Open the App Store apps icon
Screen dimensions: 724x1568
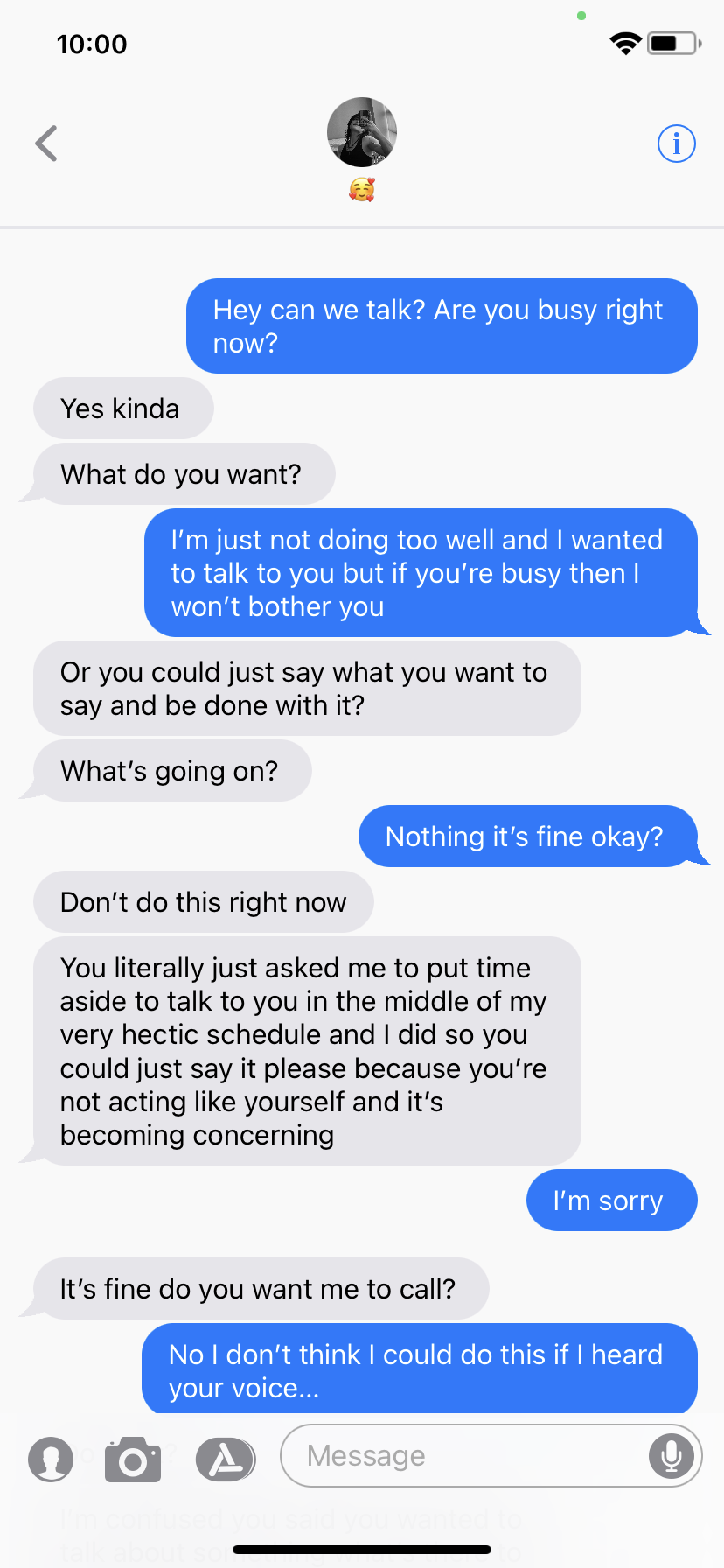226,1459
